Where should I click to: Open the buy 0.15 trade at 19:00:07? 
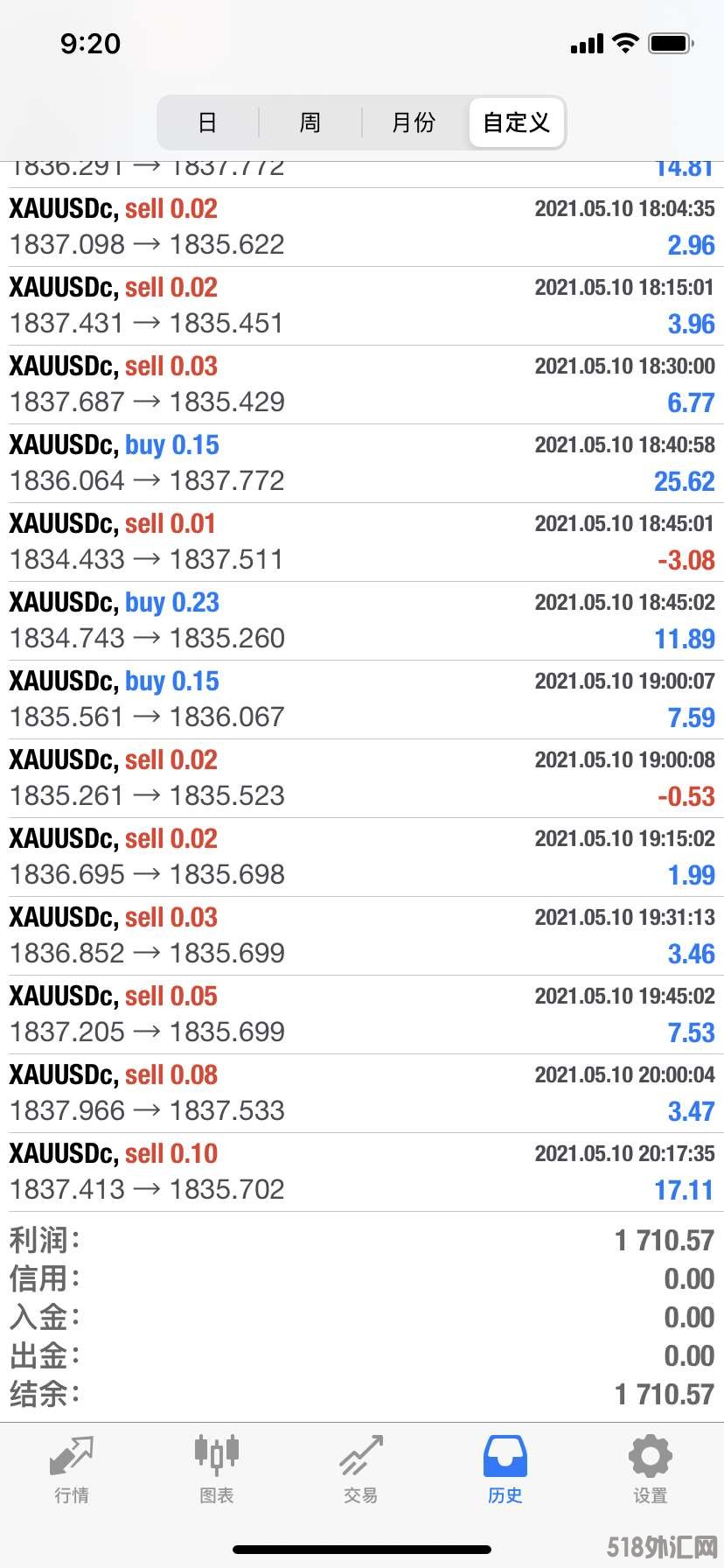point(362,699)
